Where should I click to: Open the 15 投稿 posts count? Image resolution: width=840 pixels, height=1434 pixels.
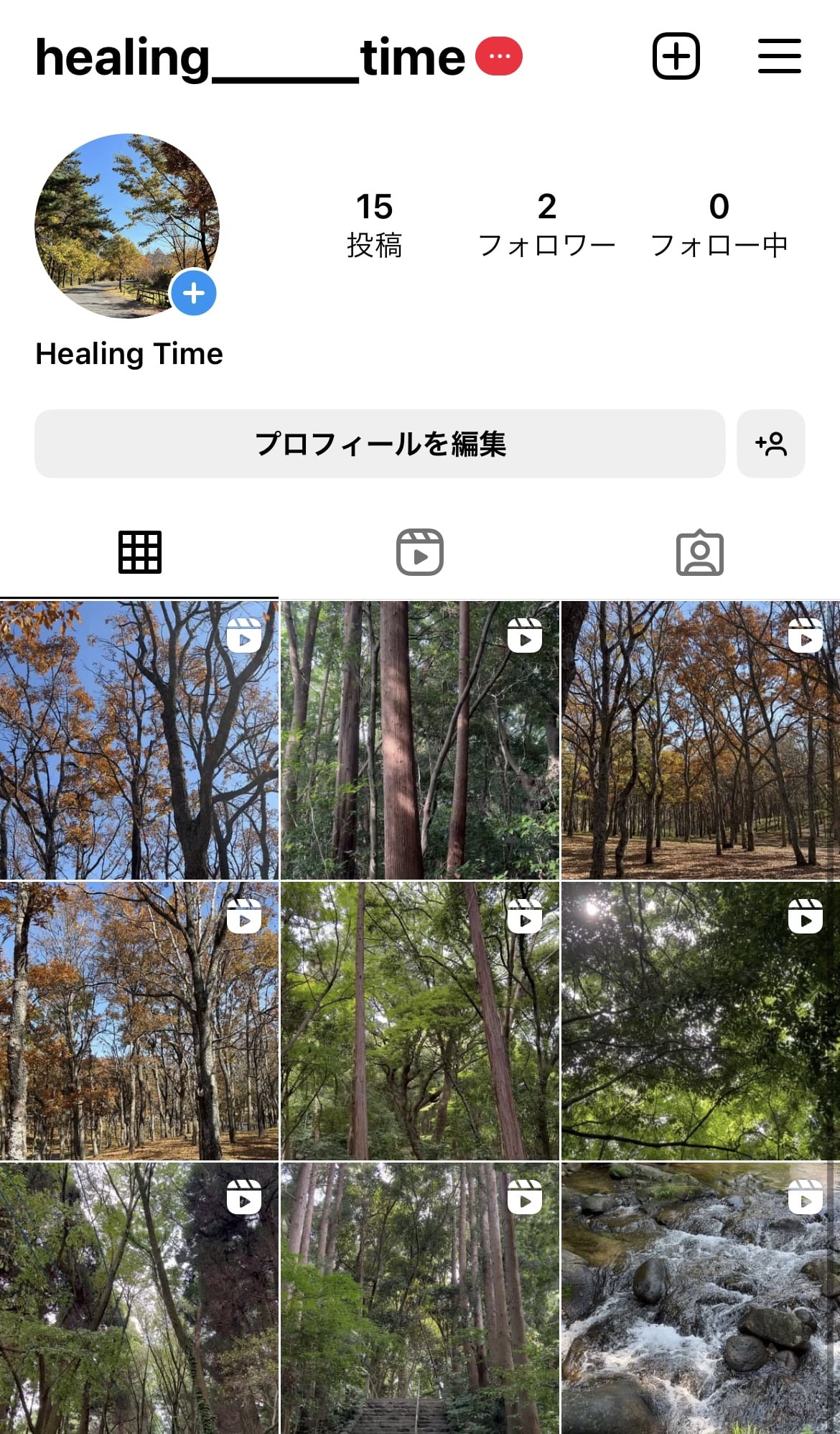pos(374,224)
